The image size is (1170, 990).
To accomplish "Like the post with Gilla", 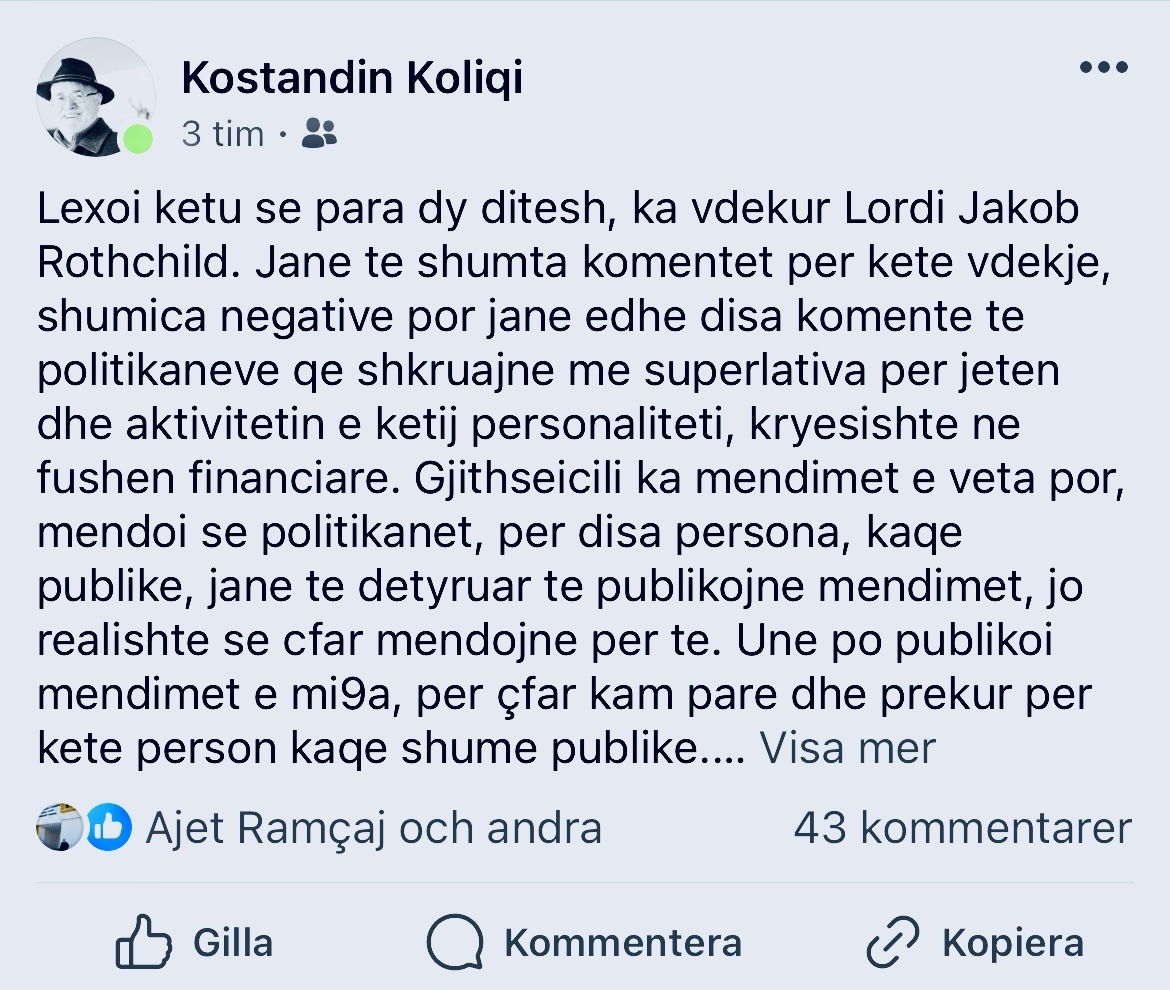I will 195,942.
